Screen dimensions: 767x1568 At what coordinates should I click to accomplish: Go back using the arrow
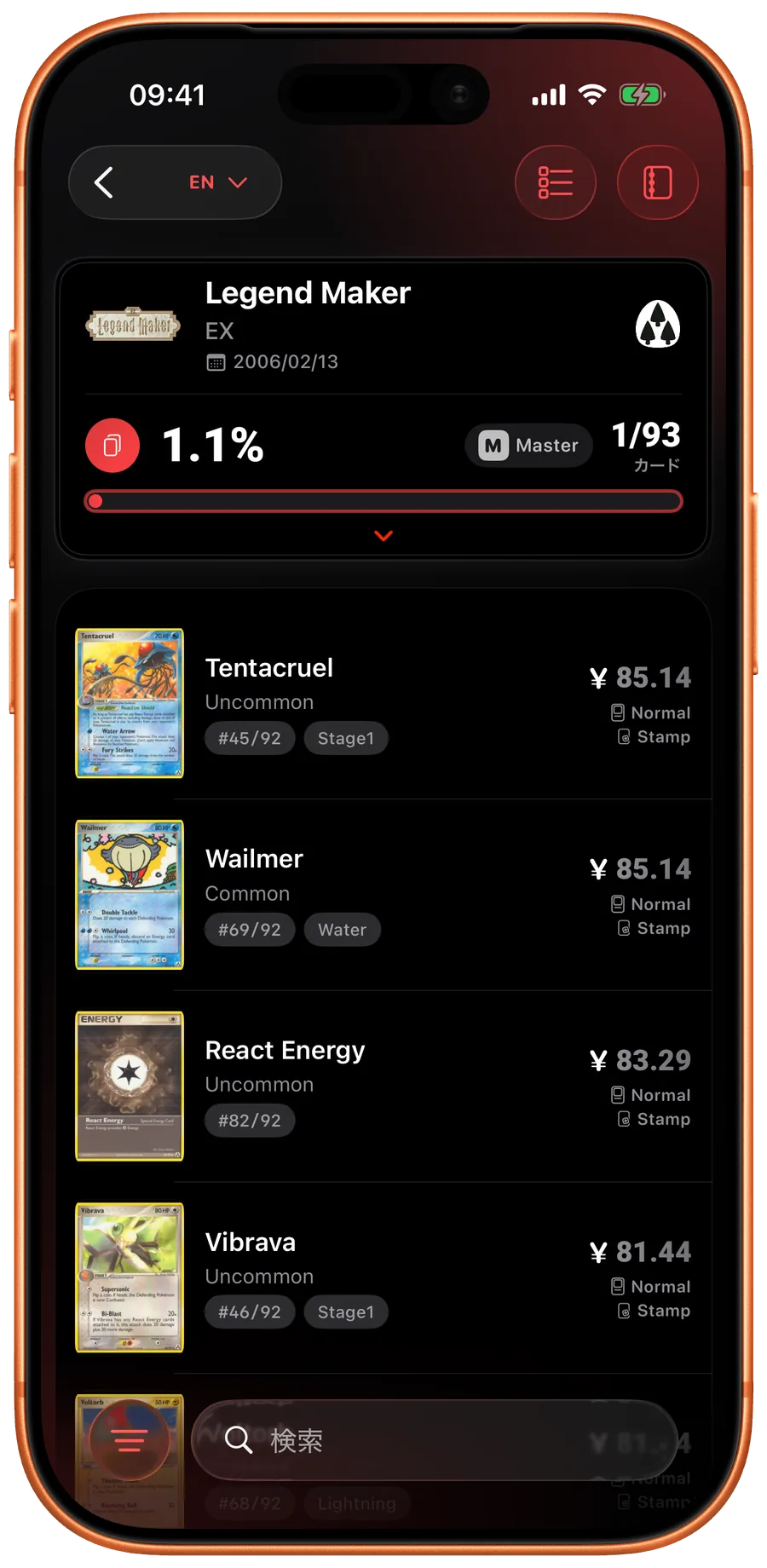(104, 182)
